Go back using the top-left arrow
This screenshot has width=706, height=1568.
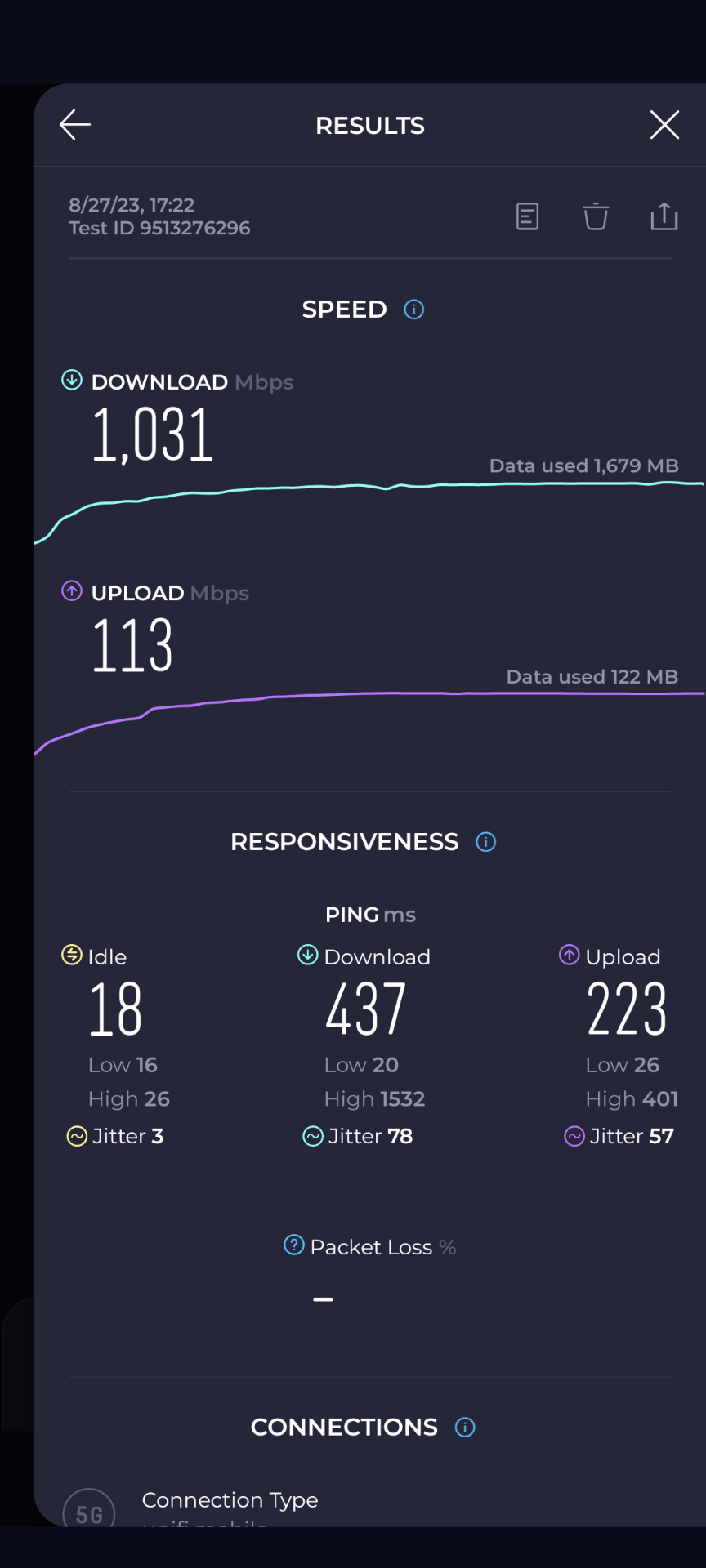tap(75, 125)
